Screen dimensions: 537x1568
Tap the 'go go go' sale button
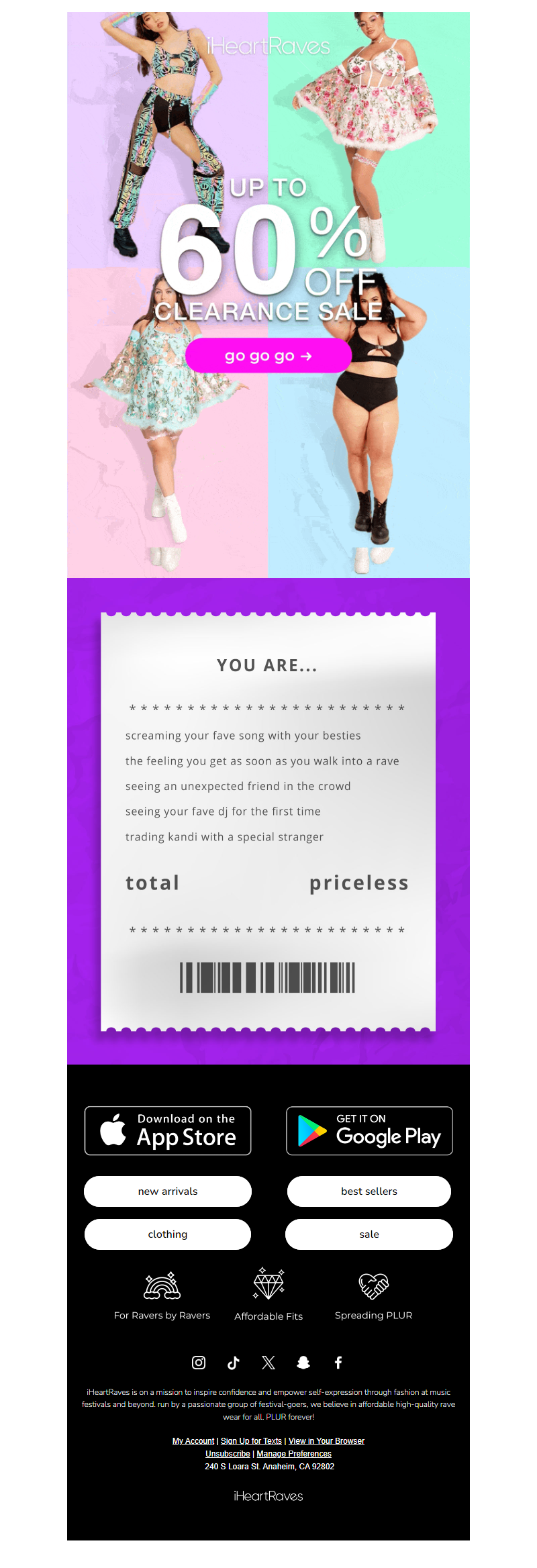coord(268,356)
